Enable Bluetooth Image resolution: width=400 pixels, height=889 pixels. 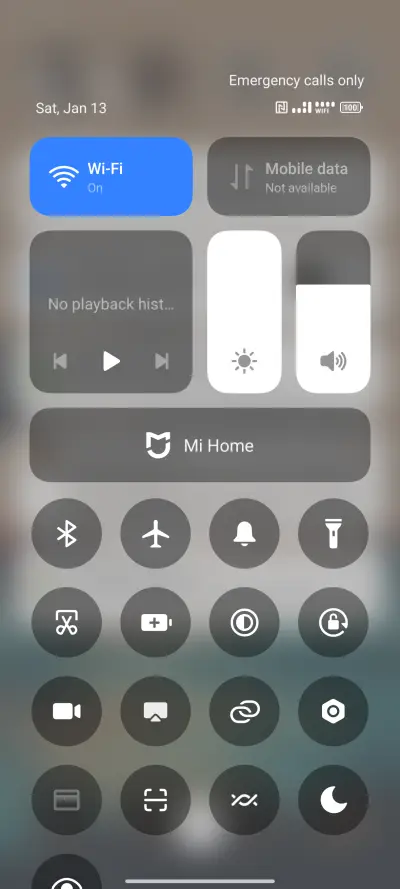click(x=67, y=534)
